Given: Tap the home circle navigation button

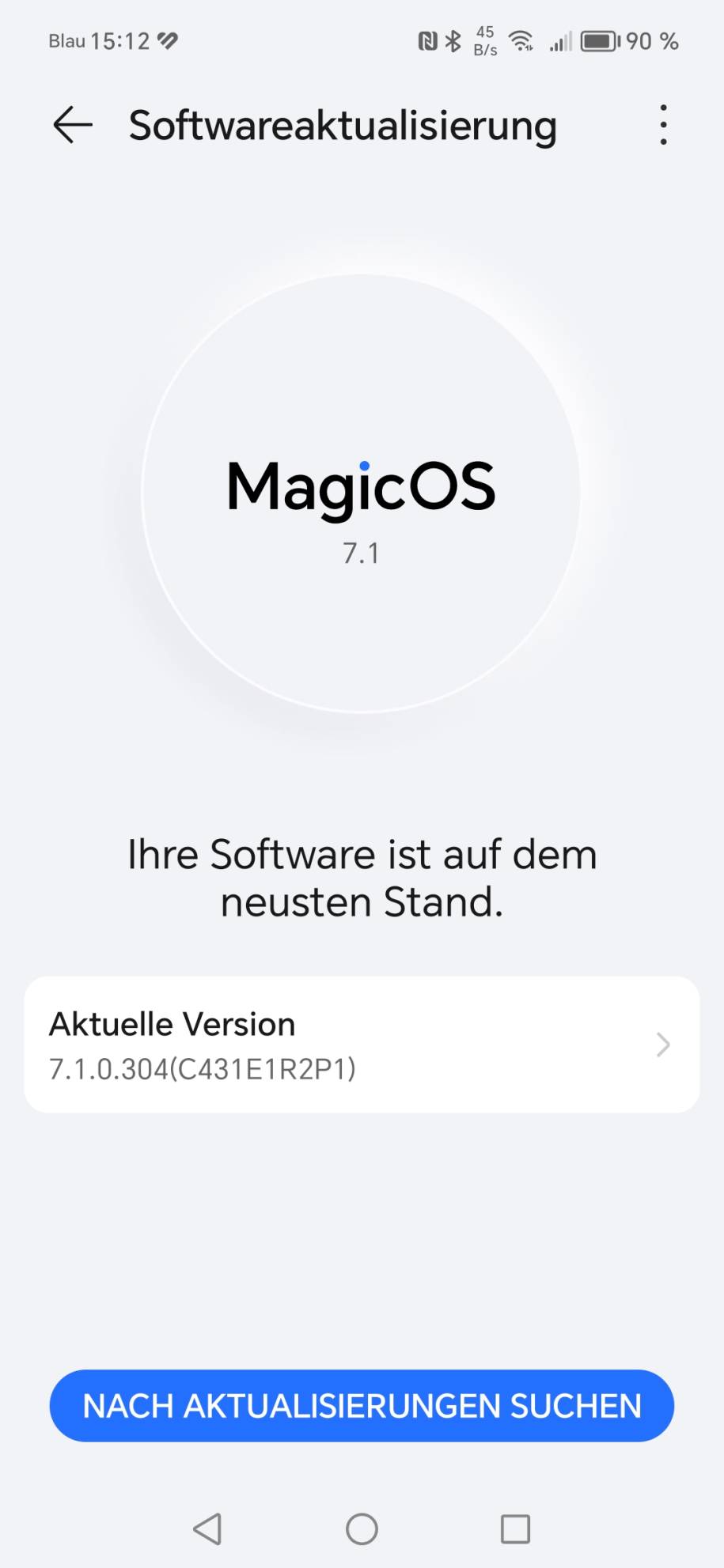Looking at the screenshot, I should [x=362, y=1528].
